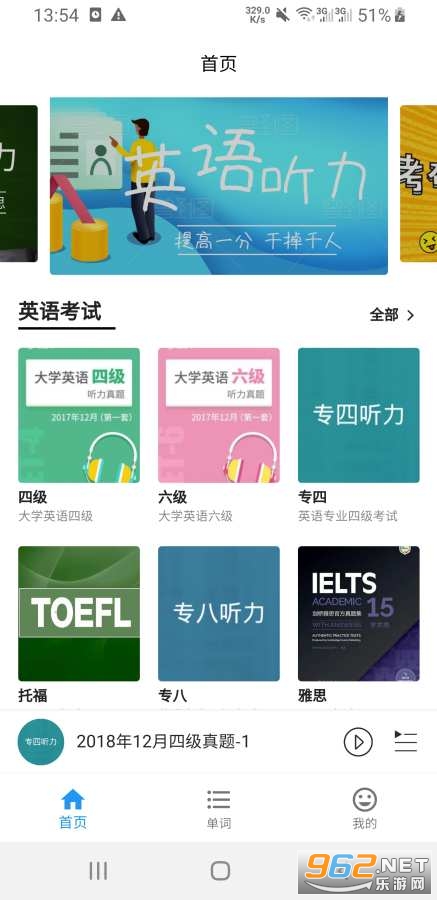Switch to the 我的 tab
The image size is (437, 900).
pos(364,809)
